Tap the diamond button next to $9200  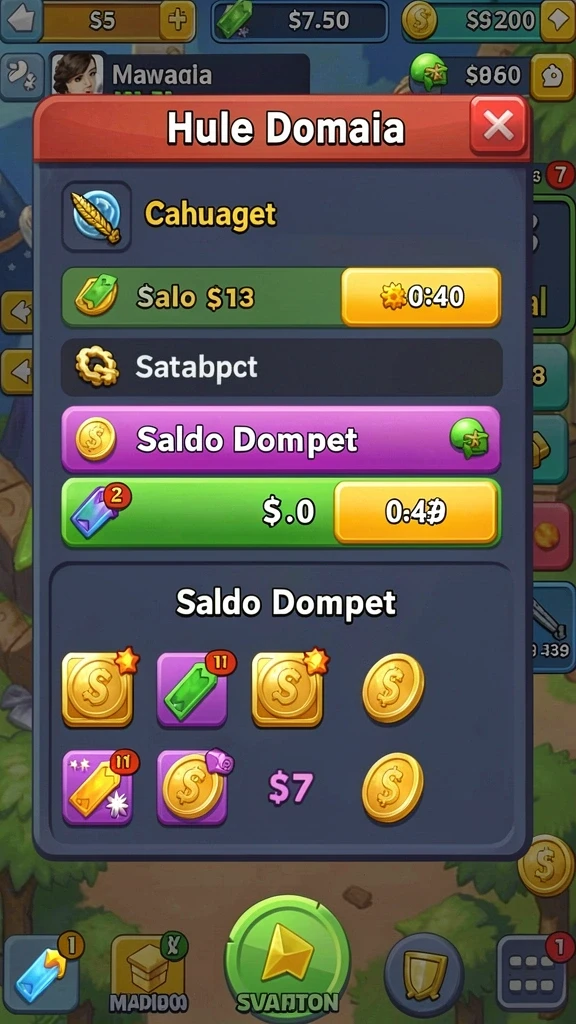558,20
